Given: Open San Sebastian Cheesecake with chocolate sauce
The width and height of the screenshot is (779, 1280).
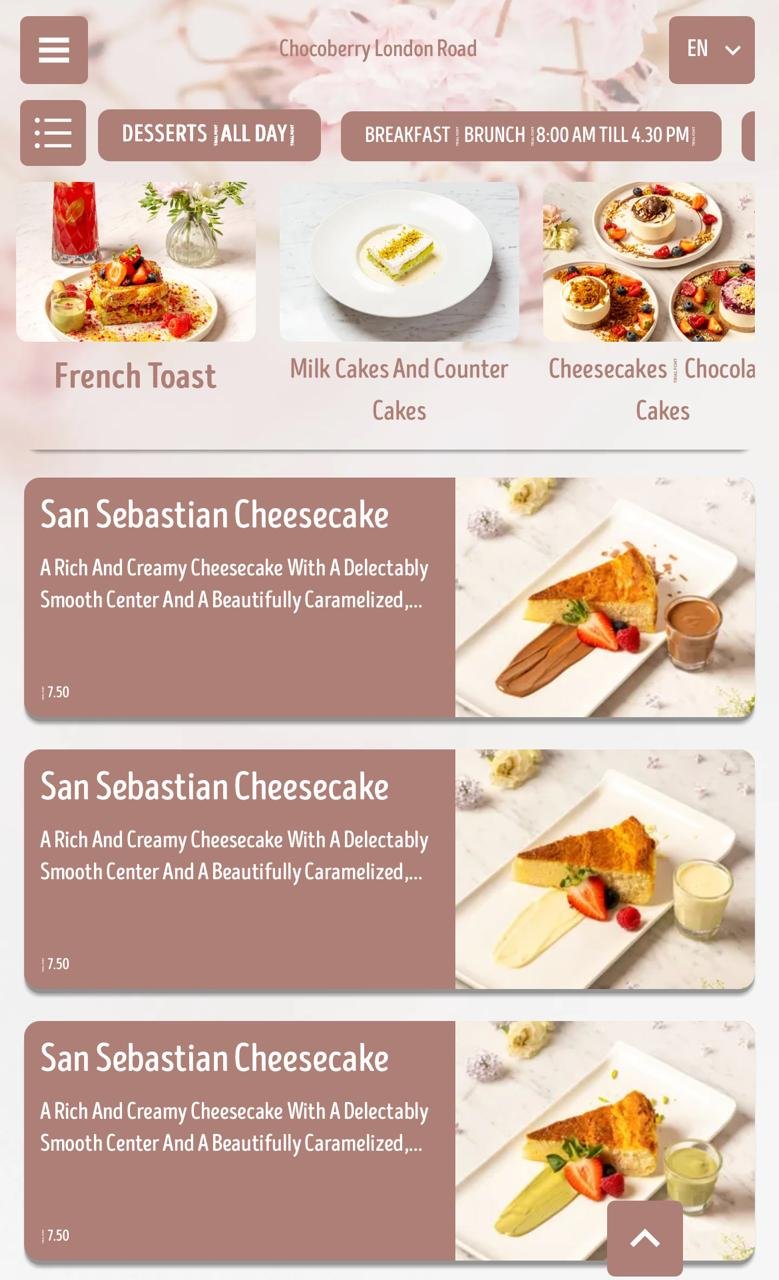Looking at the screenshot, I should pyautogui.click(x=389, y=598).
